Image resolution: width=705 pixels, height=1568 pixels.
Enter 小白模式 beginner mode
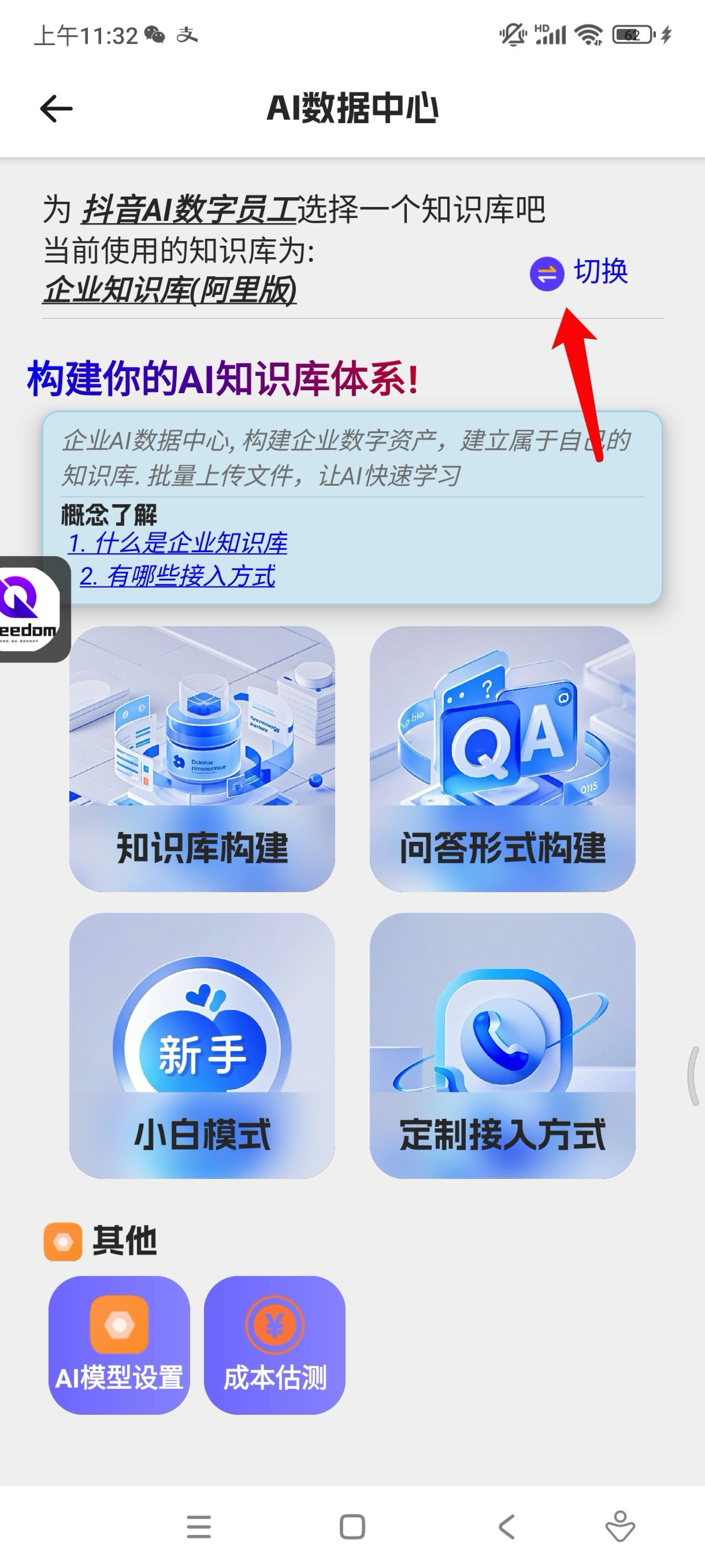(202, 1045)
